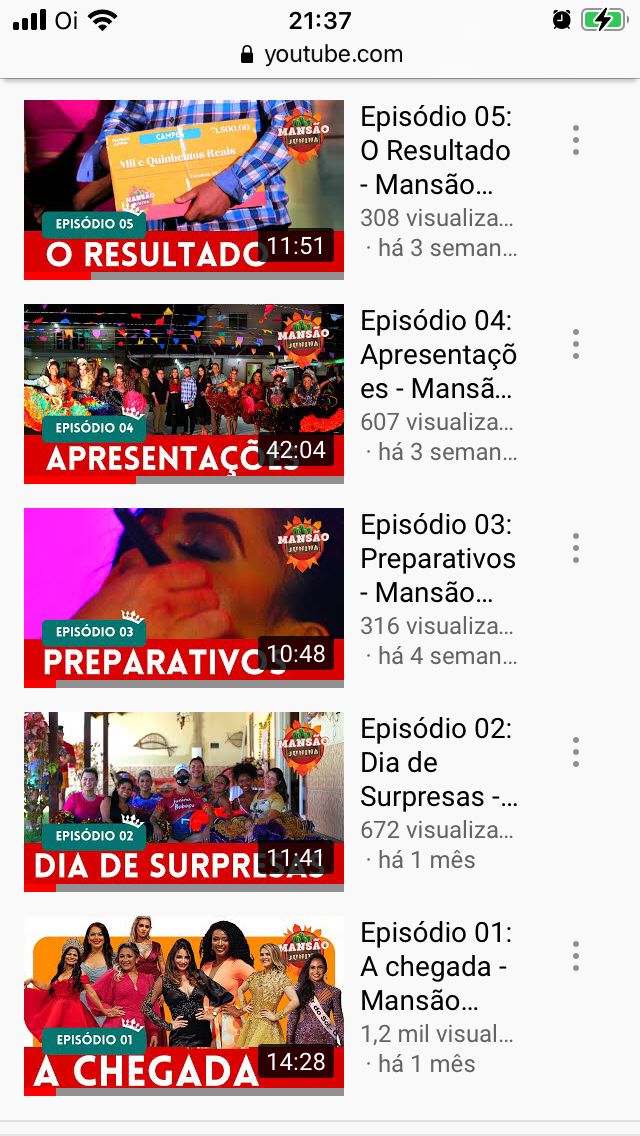Tap the youtube.com address bar
Screen dimensions: 640x1136
pos(320,54)
